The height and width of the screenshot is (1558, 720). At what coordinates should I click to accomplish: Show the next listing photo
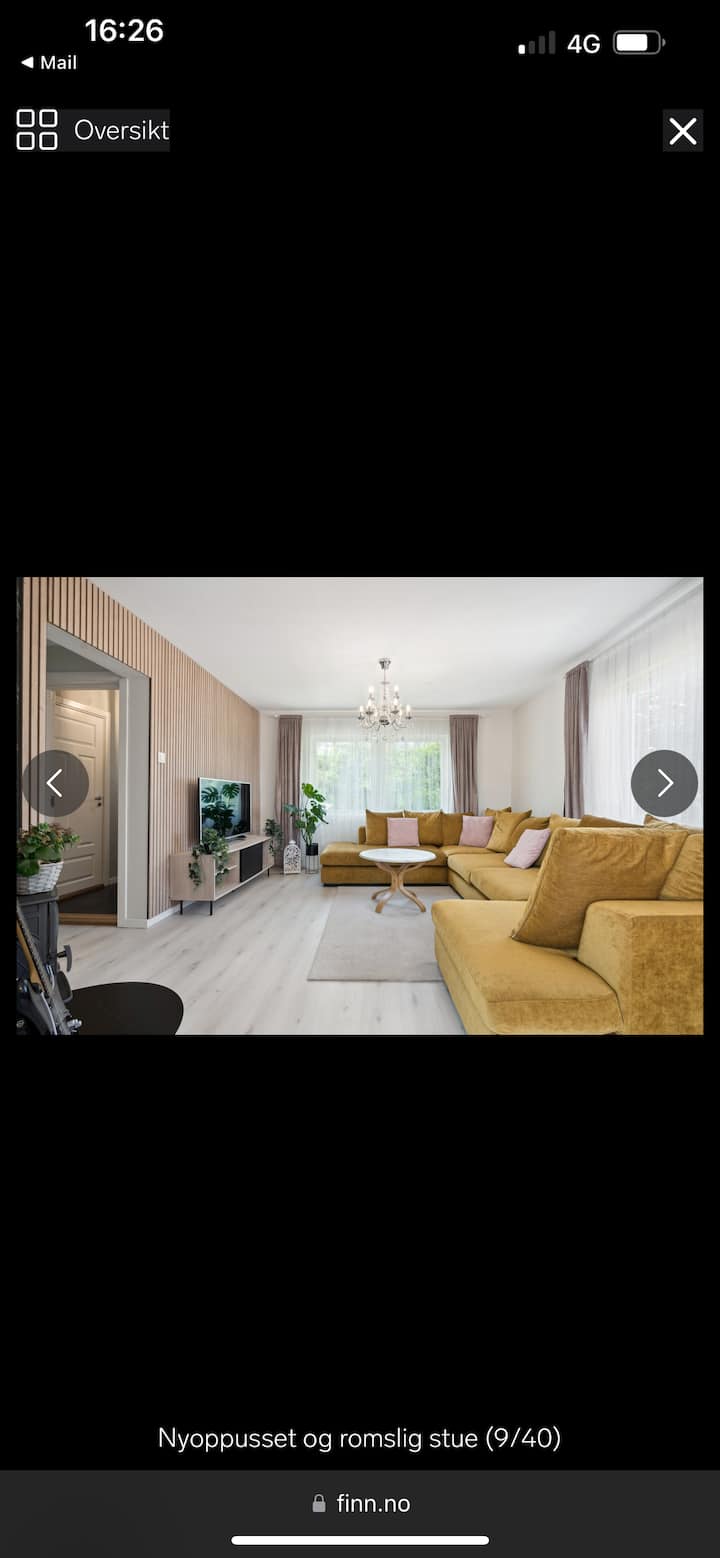click(664, 783)
